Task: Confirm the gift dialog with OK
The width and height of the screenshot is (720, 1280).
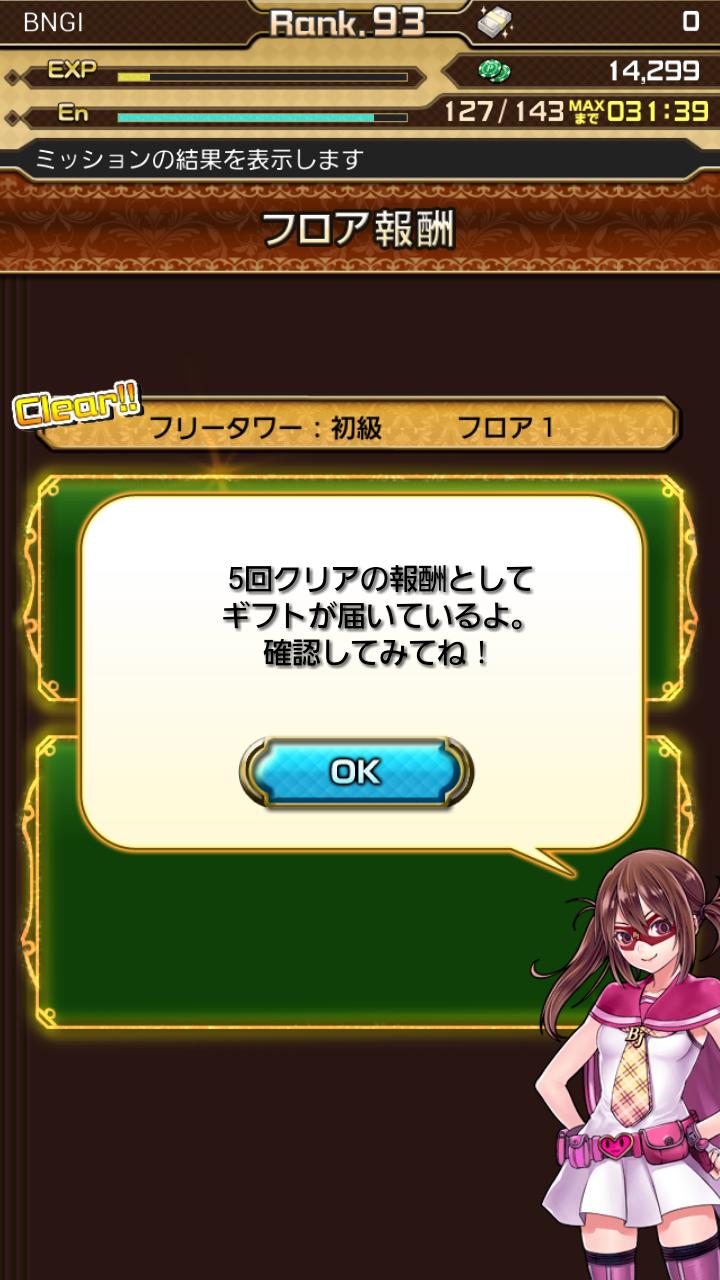Action: (355, 771)
